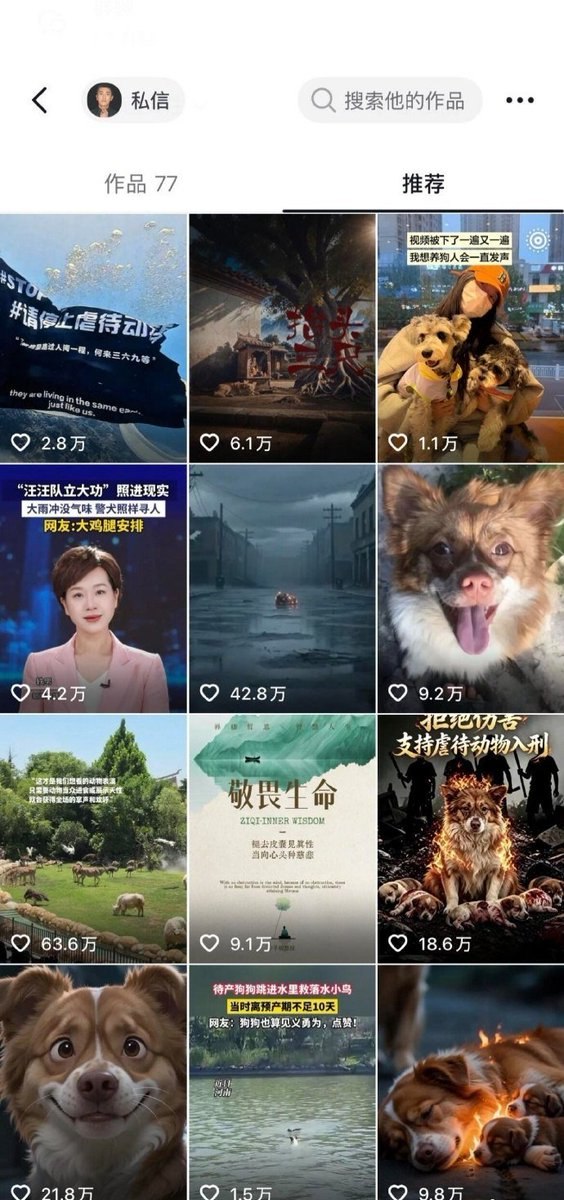The image size is (564, 1200).
Task: Open the sheep meadow video with 63.6万 likes
Action: point(93,839)
